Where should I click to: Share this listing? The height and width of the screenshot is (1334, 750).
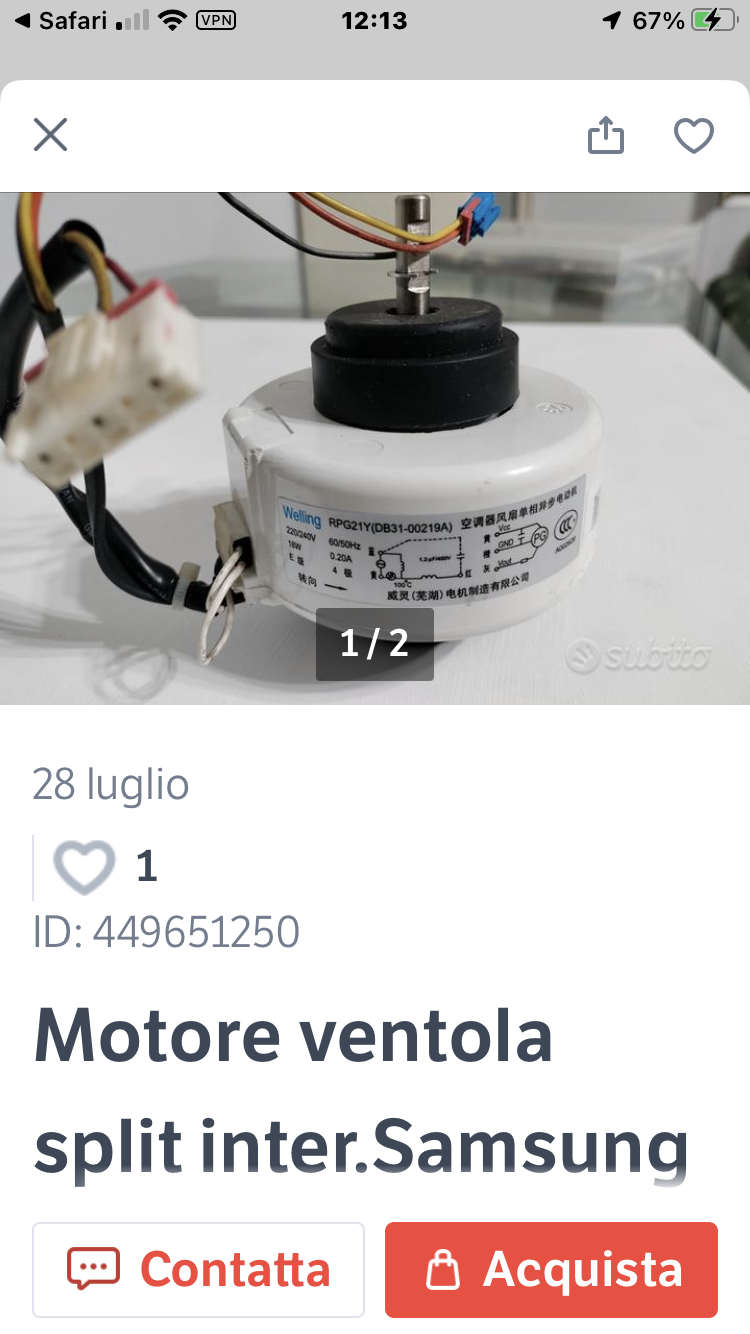605,135
